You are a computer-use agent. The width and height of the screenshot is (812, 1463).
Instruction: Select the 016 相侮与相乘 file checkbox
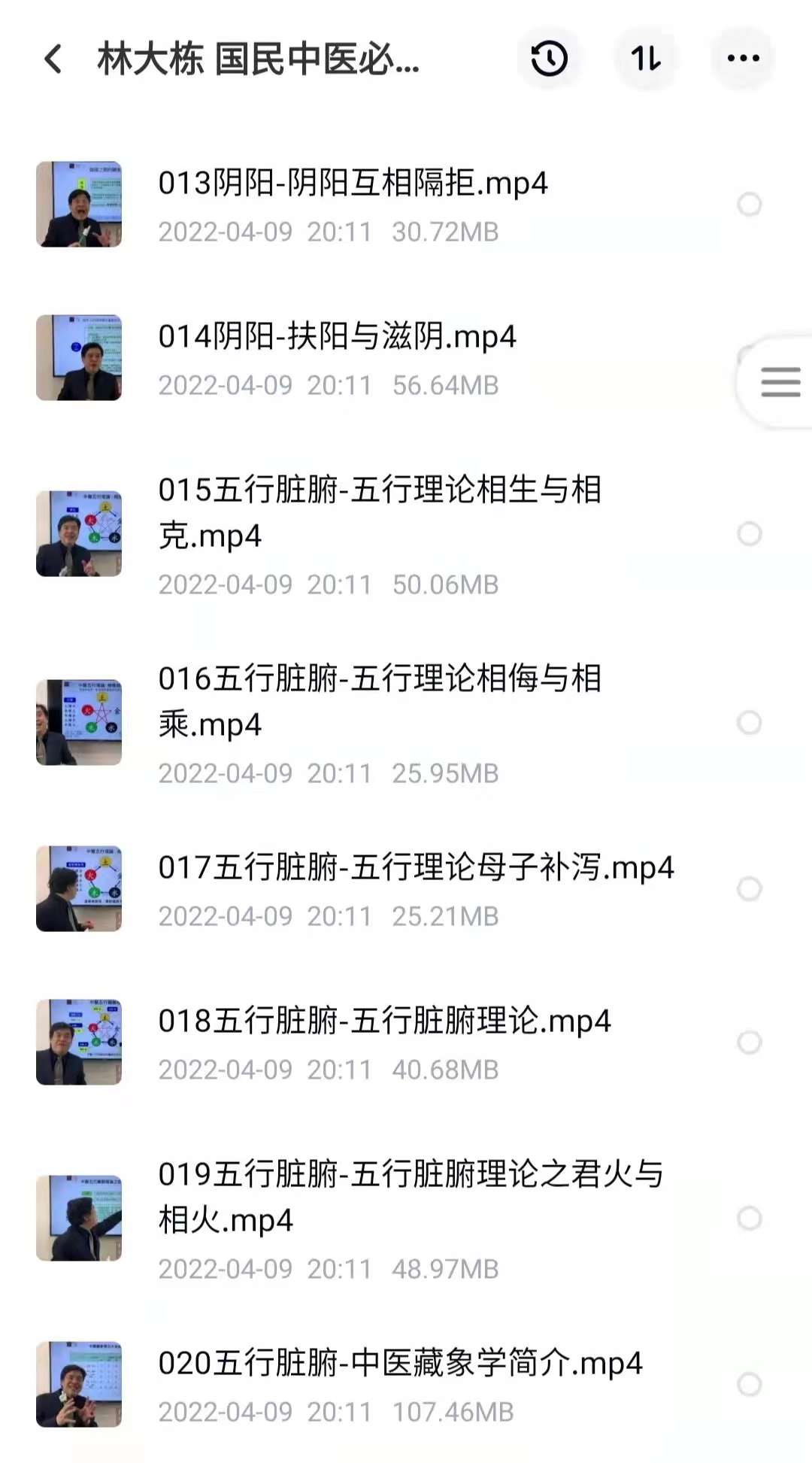coord(749,723)
